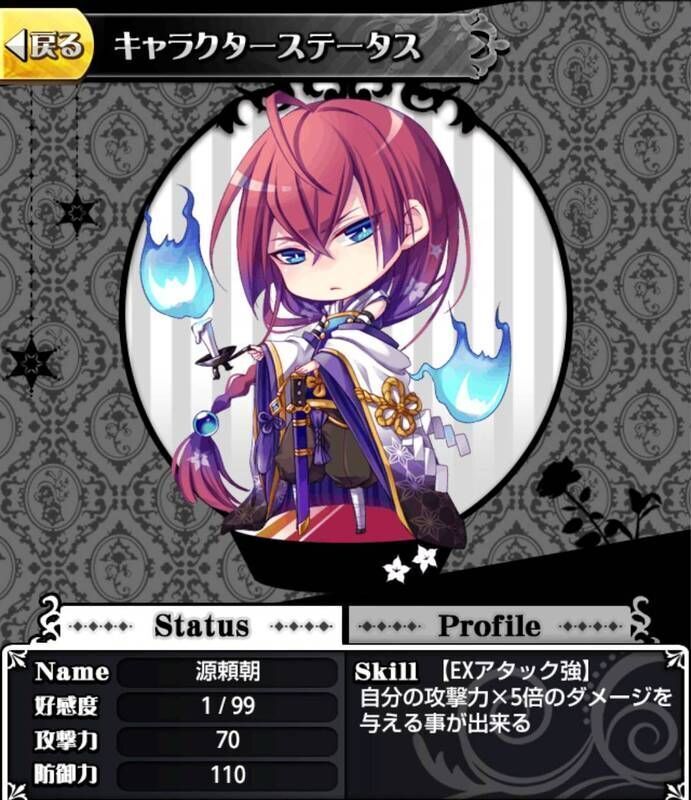Go back with the 戻る button
691x800 pixels.
pos(46,45)
